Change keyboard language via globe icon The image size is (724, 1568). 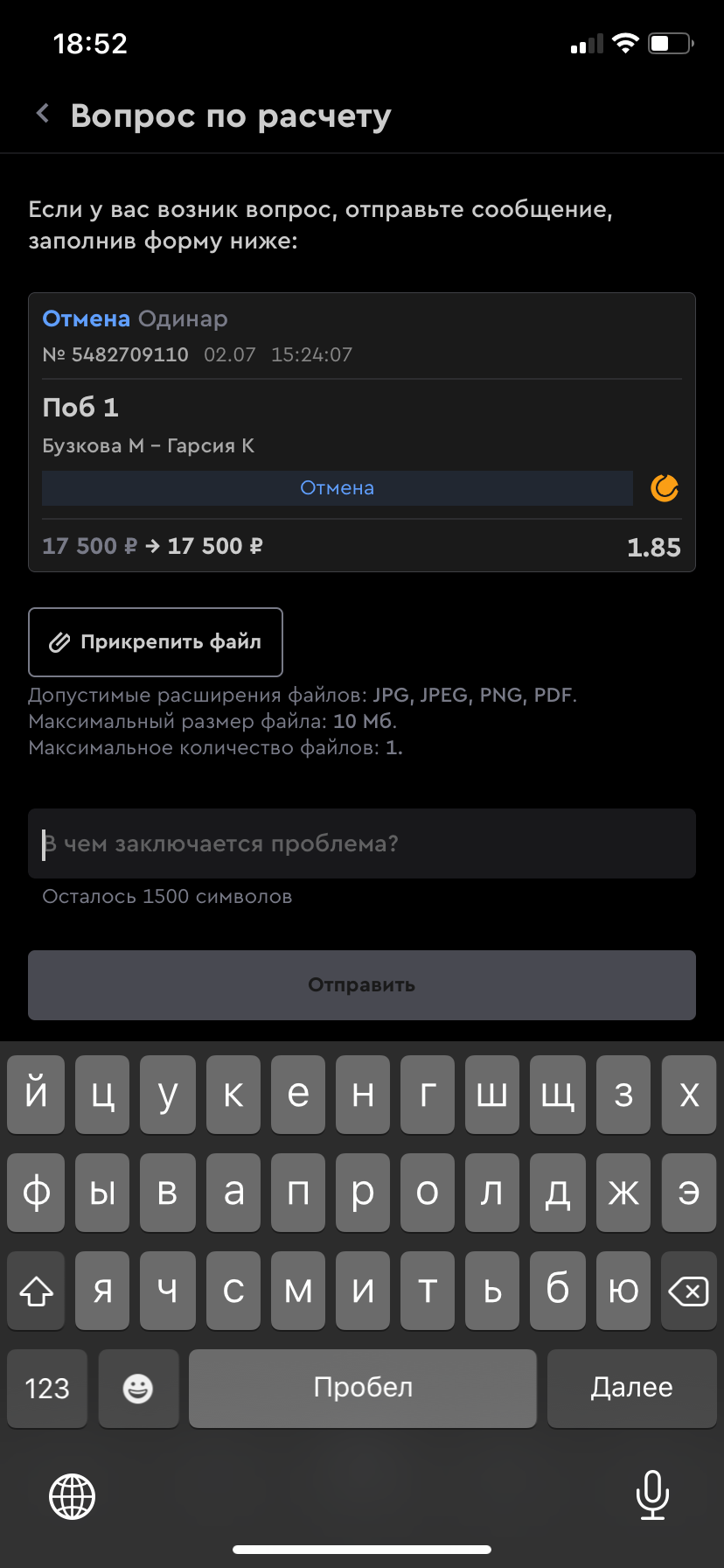click(72, 1496)
